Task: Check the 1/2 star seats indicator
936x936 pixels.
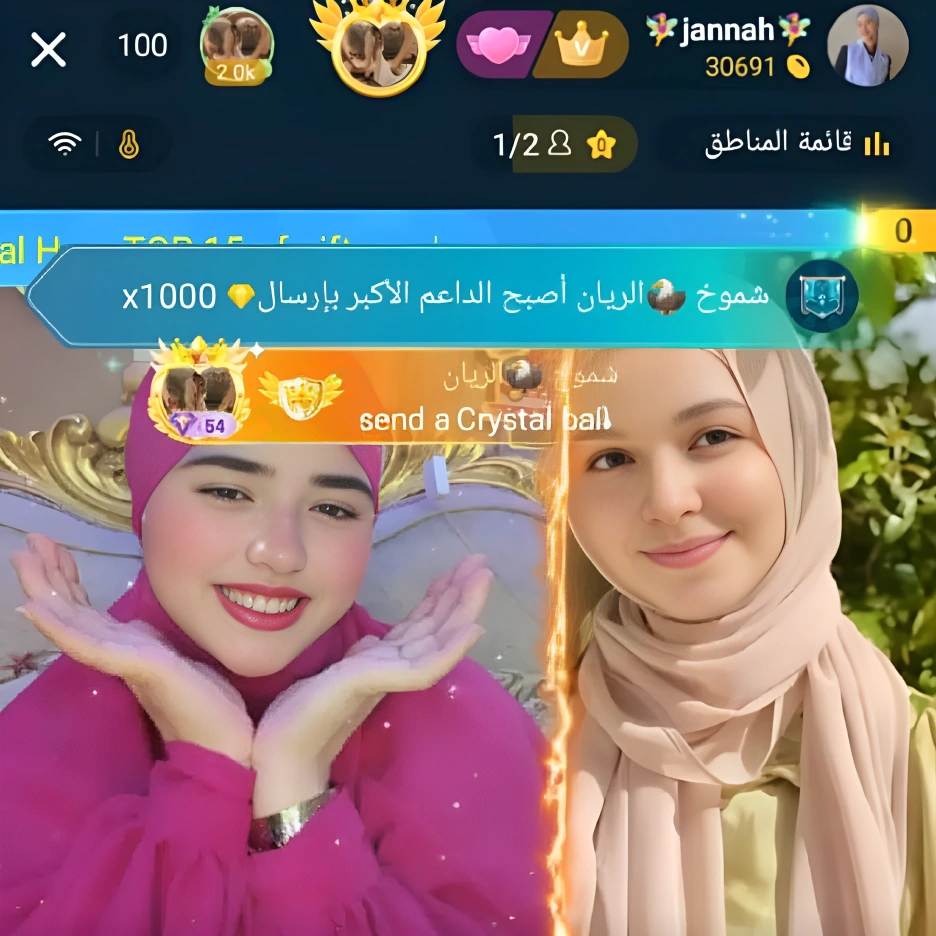Action: 553,145
